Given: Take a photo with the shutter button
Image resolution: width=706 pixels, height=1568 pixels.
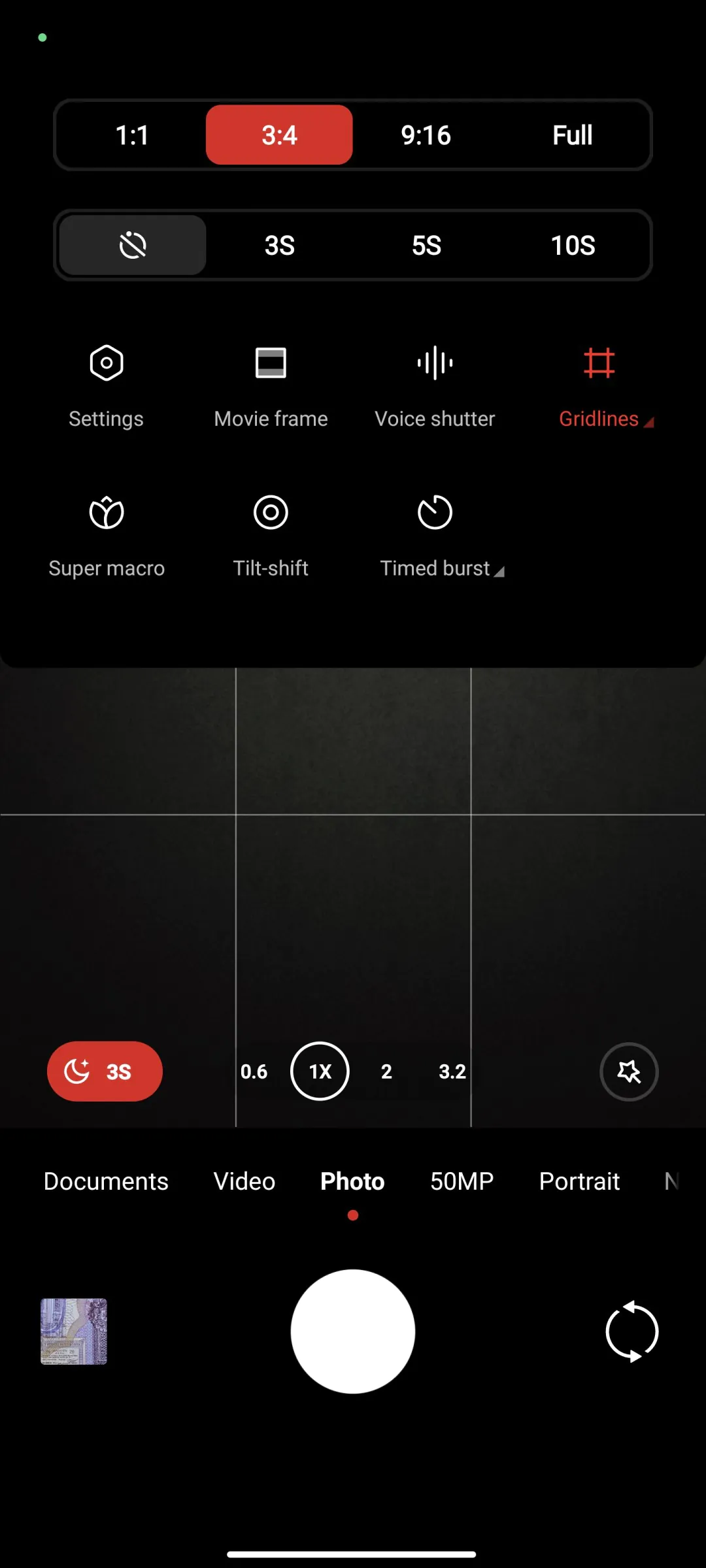Looking at the screenshot, I should coord(353,1331).
